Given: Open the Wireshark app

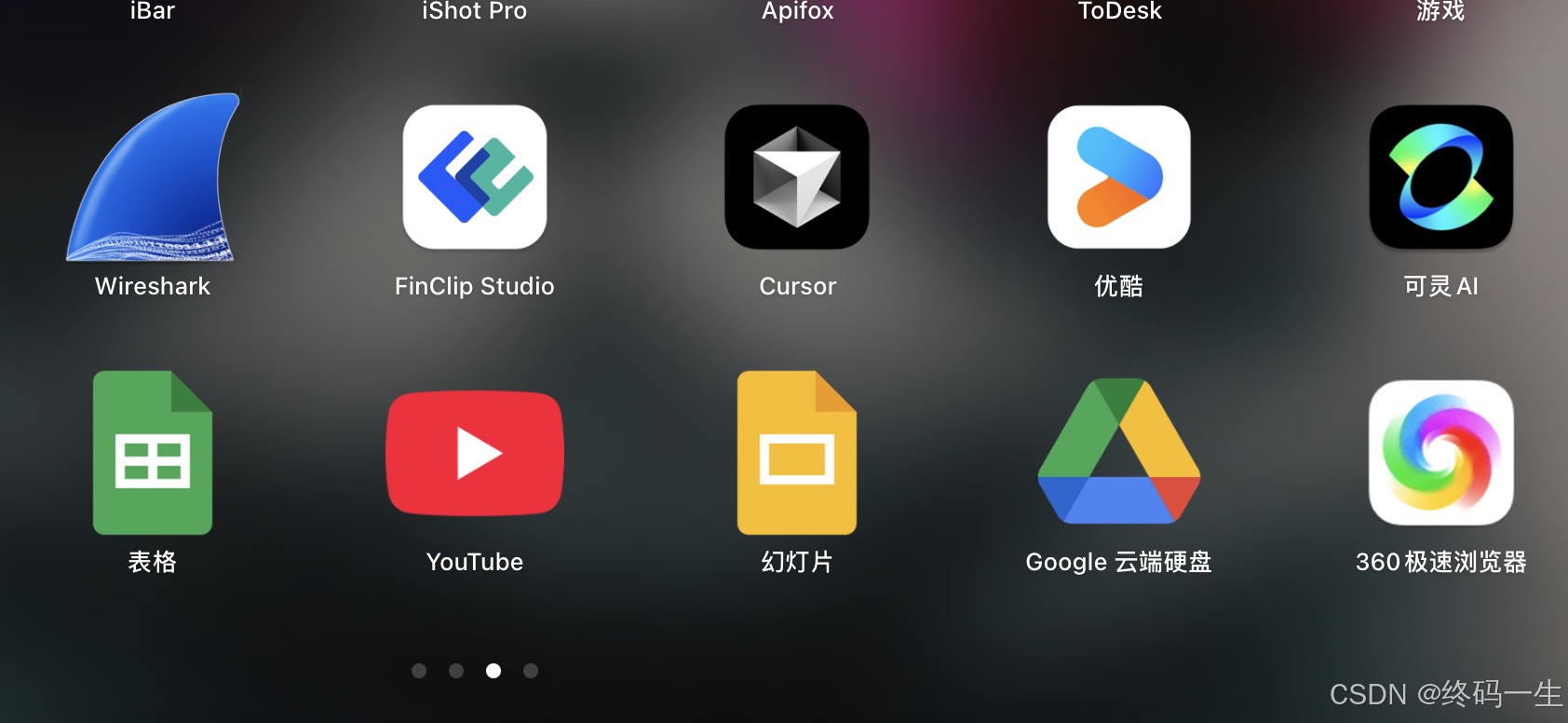Looking at the screenshot, I should point(154,179).
